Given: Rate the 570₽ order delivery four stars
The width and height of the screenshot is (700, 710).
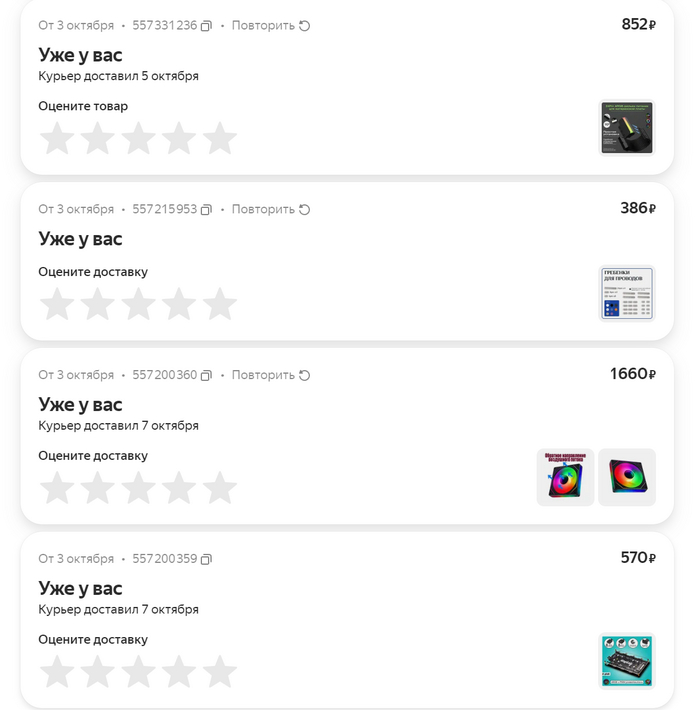Looking at the screenshot, I should point(179,672).
